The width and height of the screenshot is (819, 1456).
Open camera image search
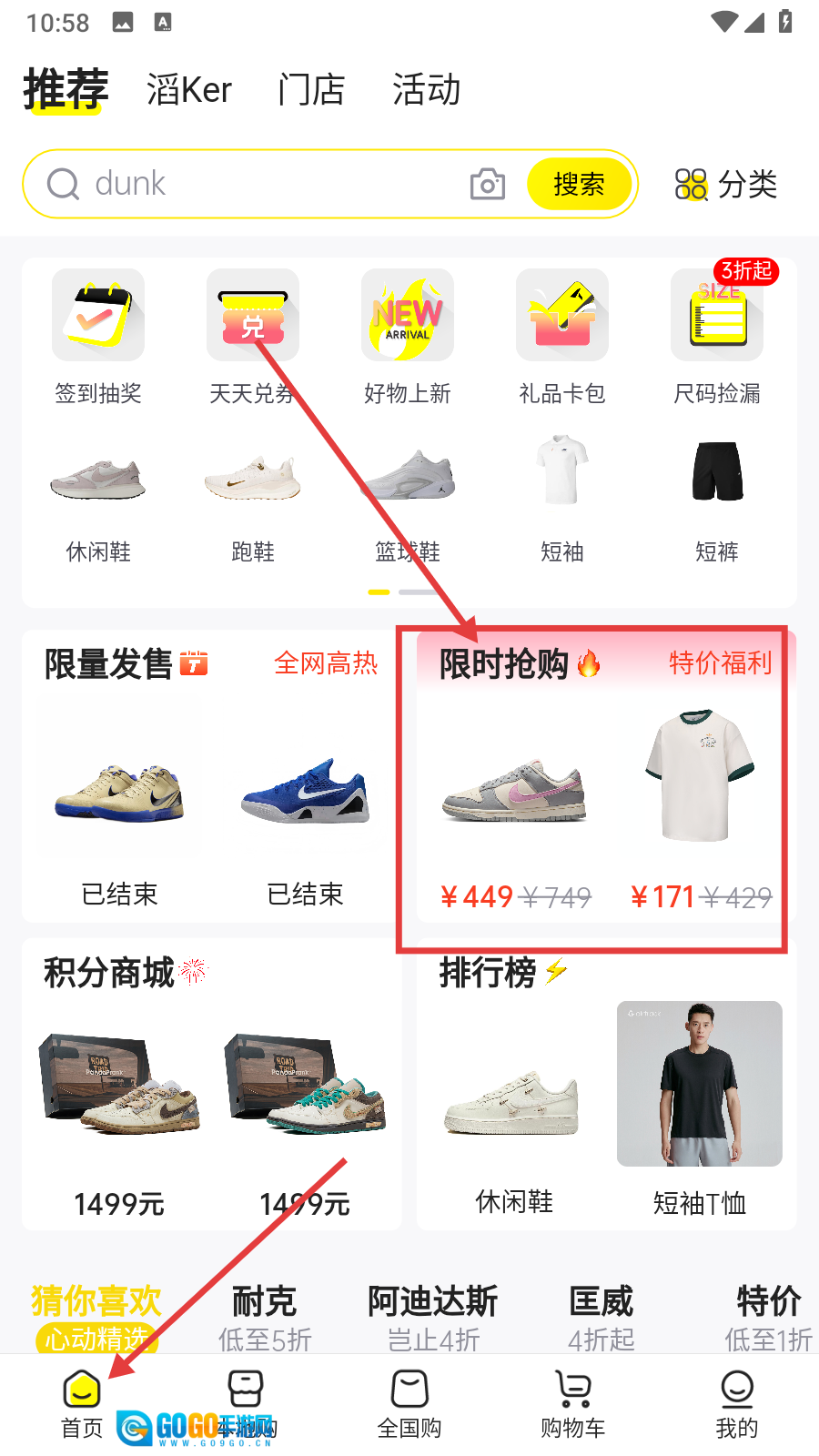point(487,184)
